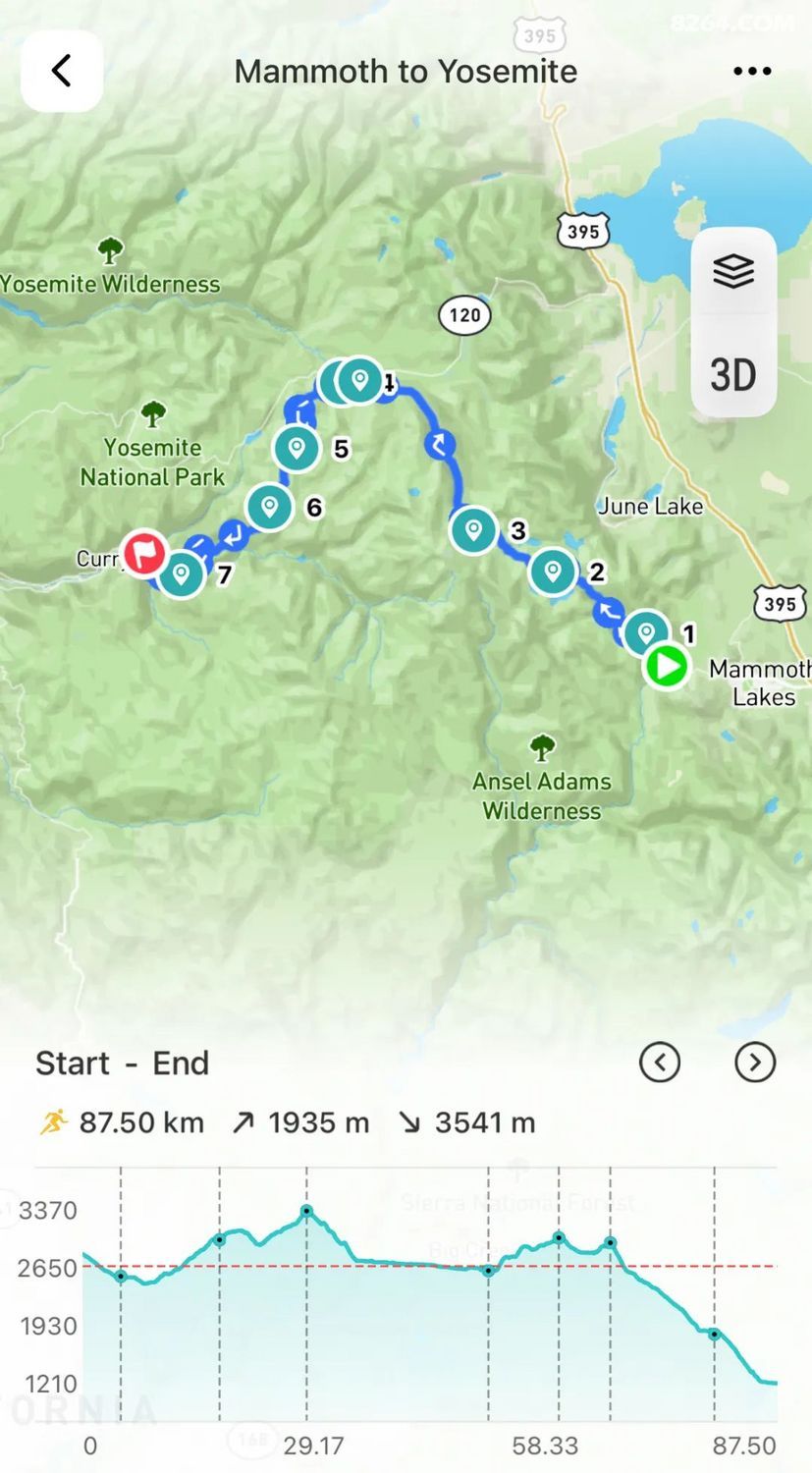This screenshot has width=812, height=1473.
Task: Open waypoint 7 near the finish
Action: [x=182, y=573]
